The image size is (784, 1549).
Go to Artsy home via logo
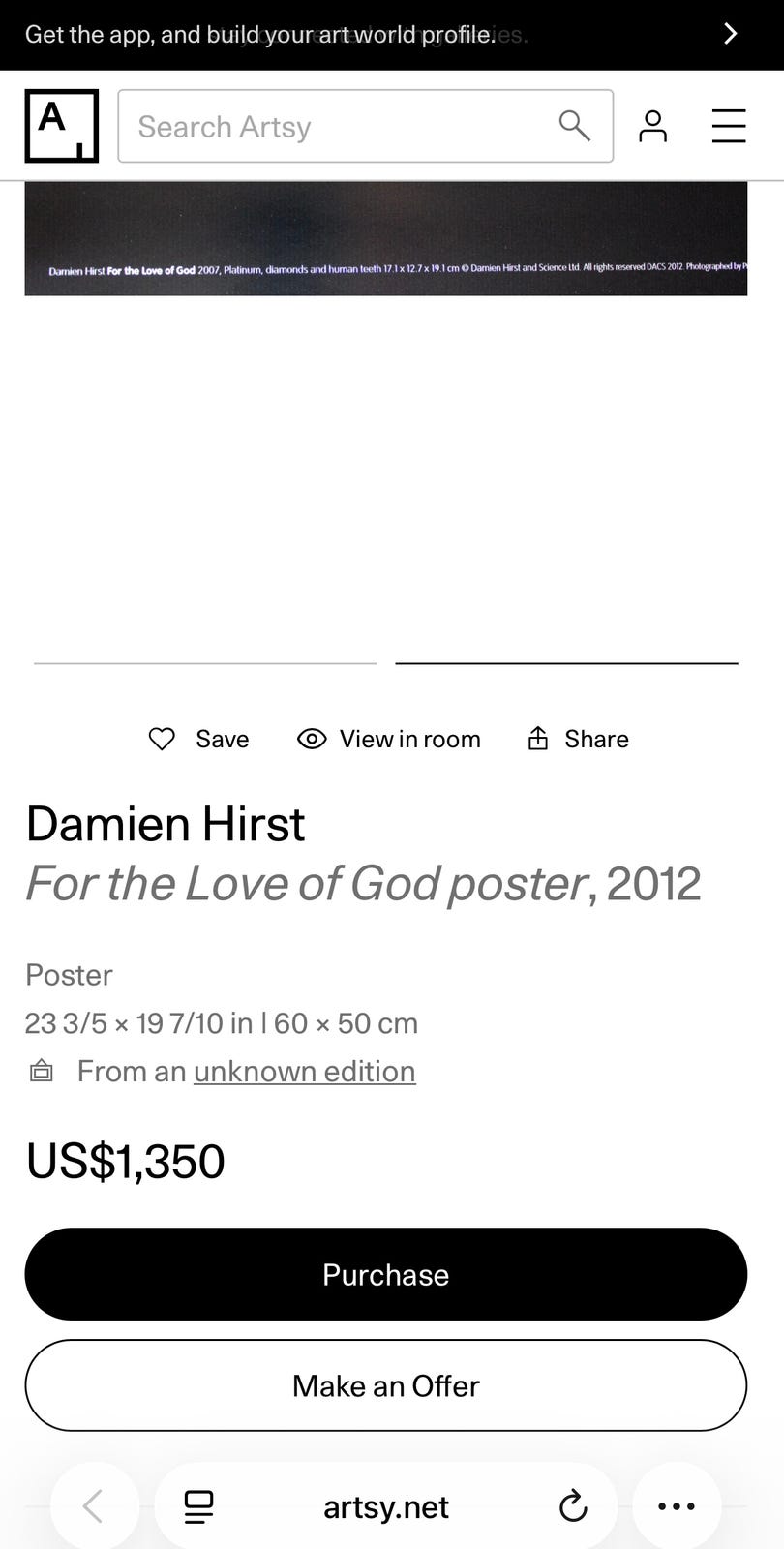61,126
